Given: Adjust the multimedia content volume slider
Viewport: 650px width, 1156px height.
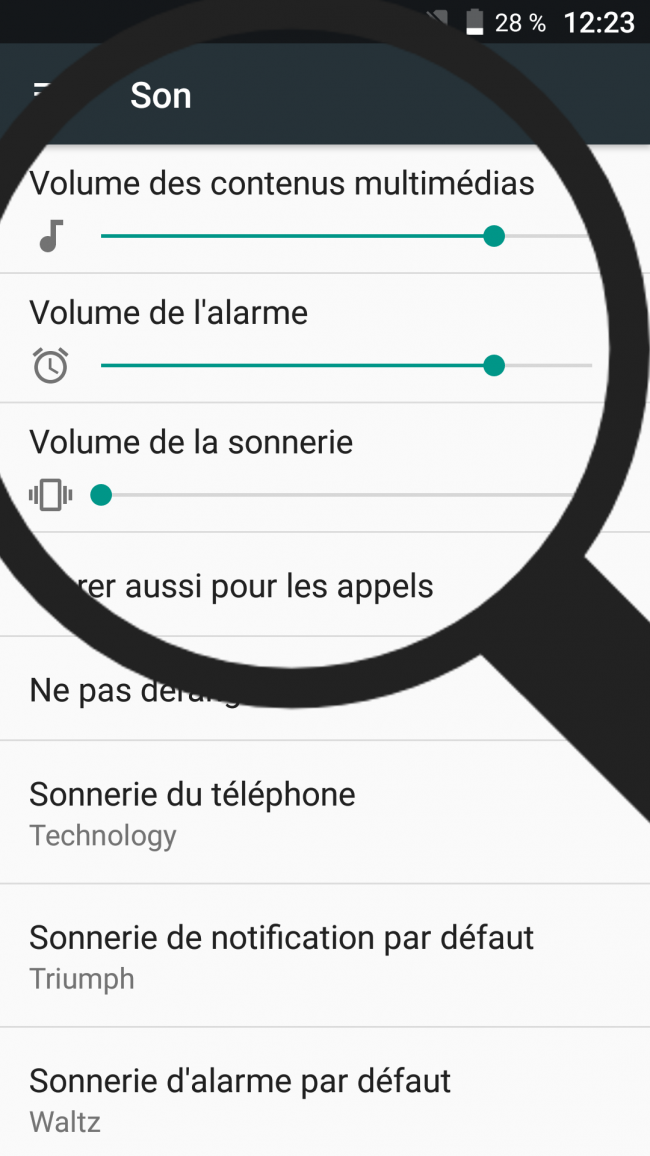Looking at the screenshot, I should 493,236.
